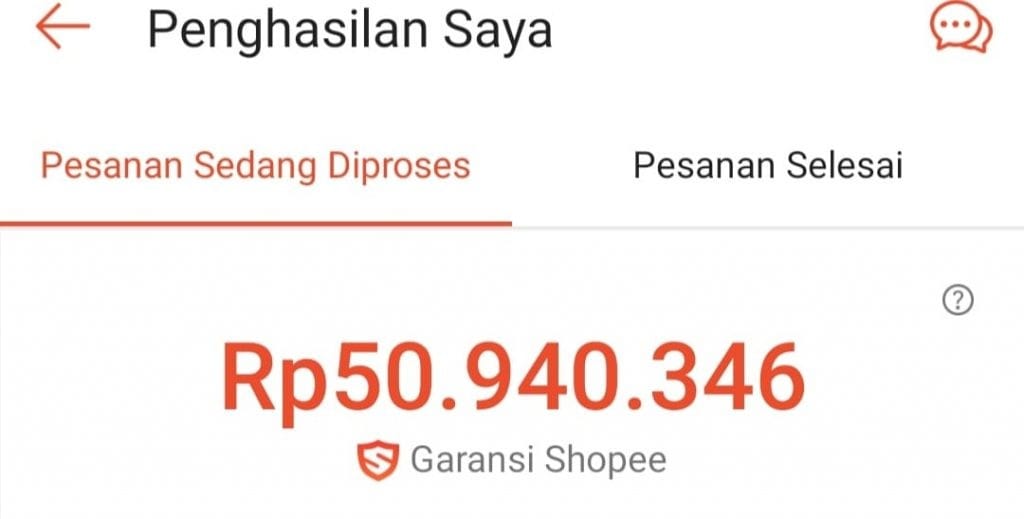
Task: Switch to Pesanan Selesai tab
Action: [x=768, y=165]
